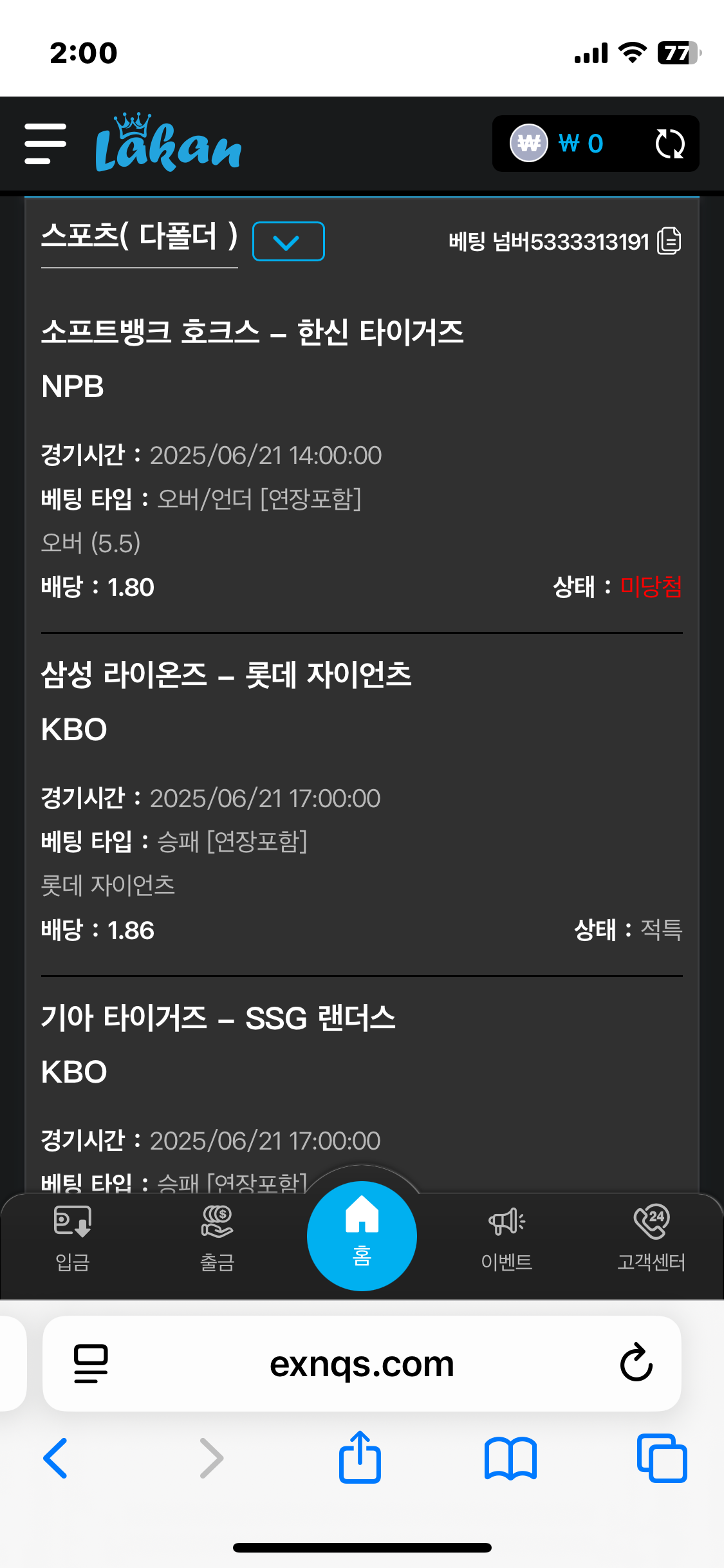Show open Safari tabs

click(662, 1458)
